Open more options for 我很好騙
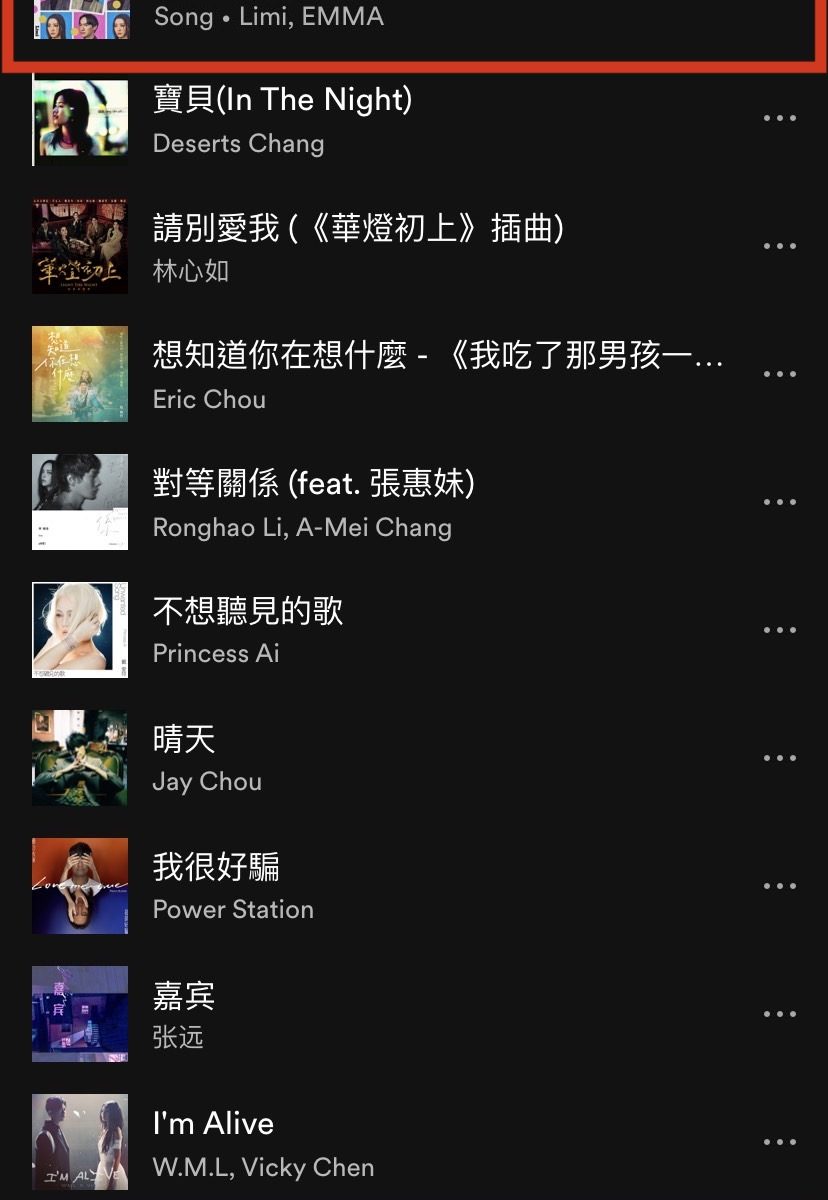Viewport: 828px width, 1200px height. coord(779,887)
